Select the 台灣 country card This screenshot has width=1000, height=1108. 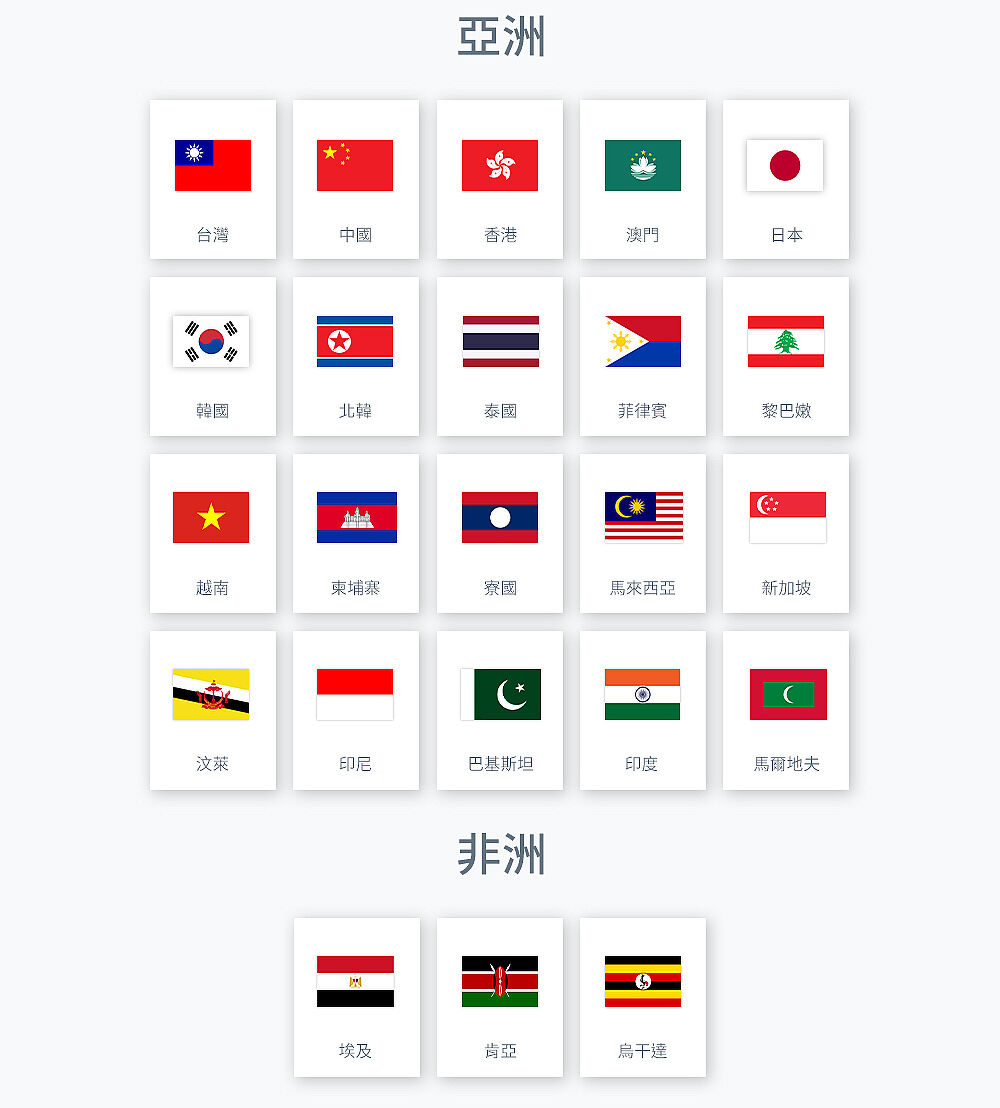[x=213, y=180]
